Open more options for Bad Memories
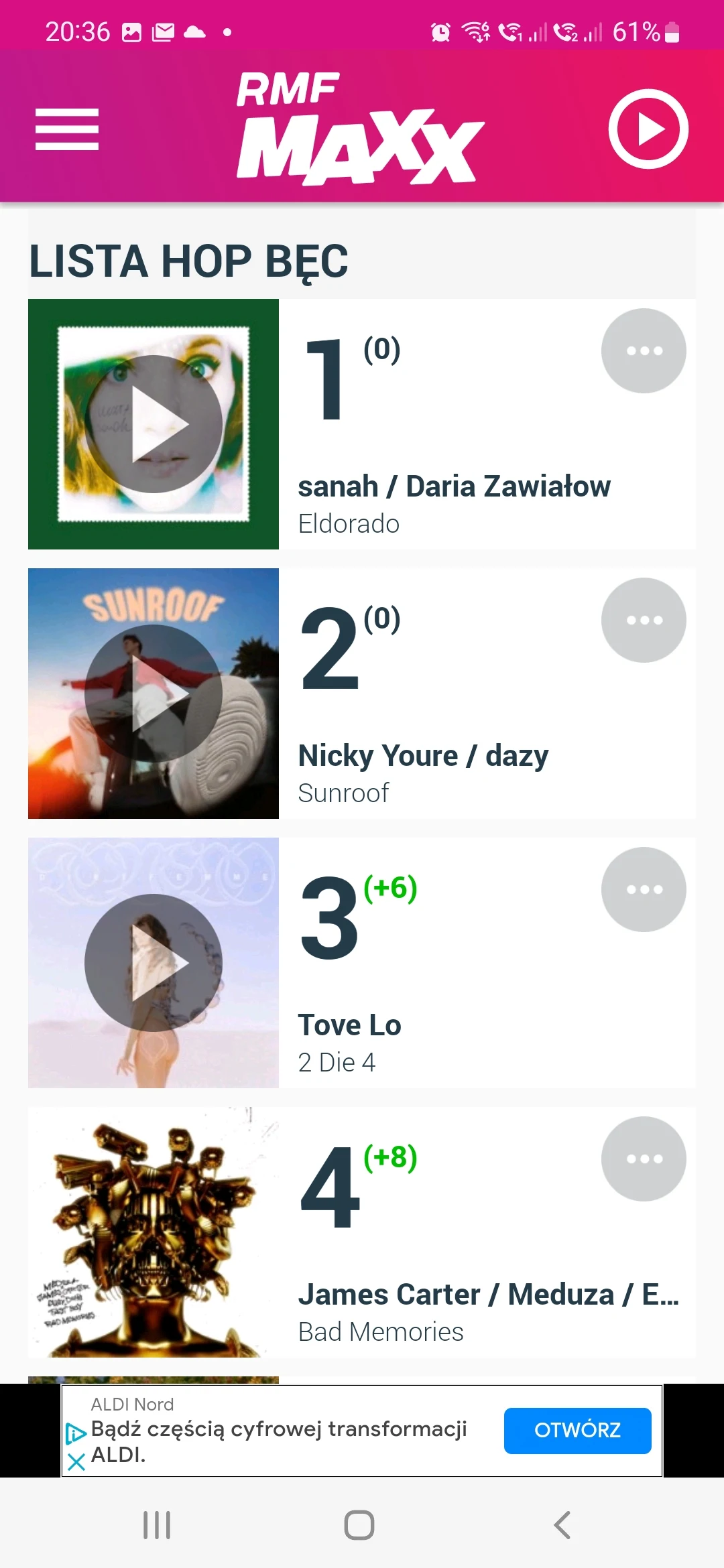Screen dimensions: 724x1568 [x=644, y=1159]
